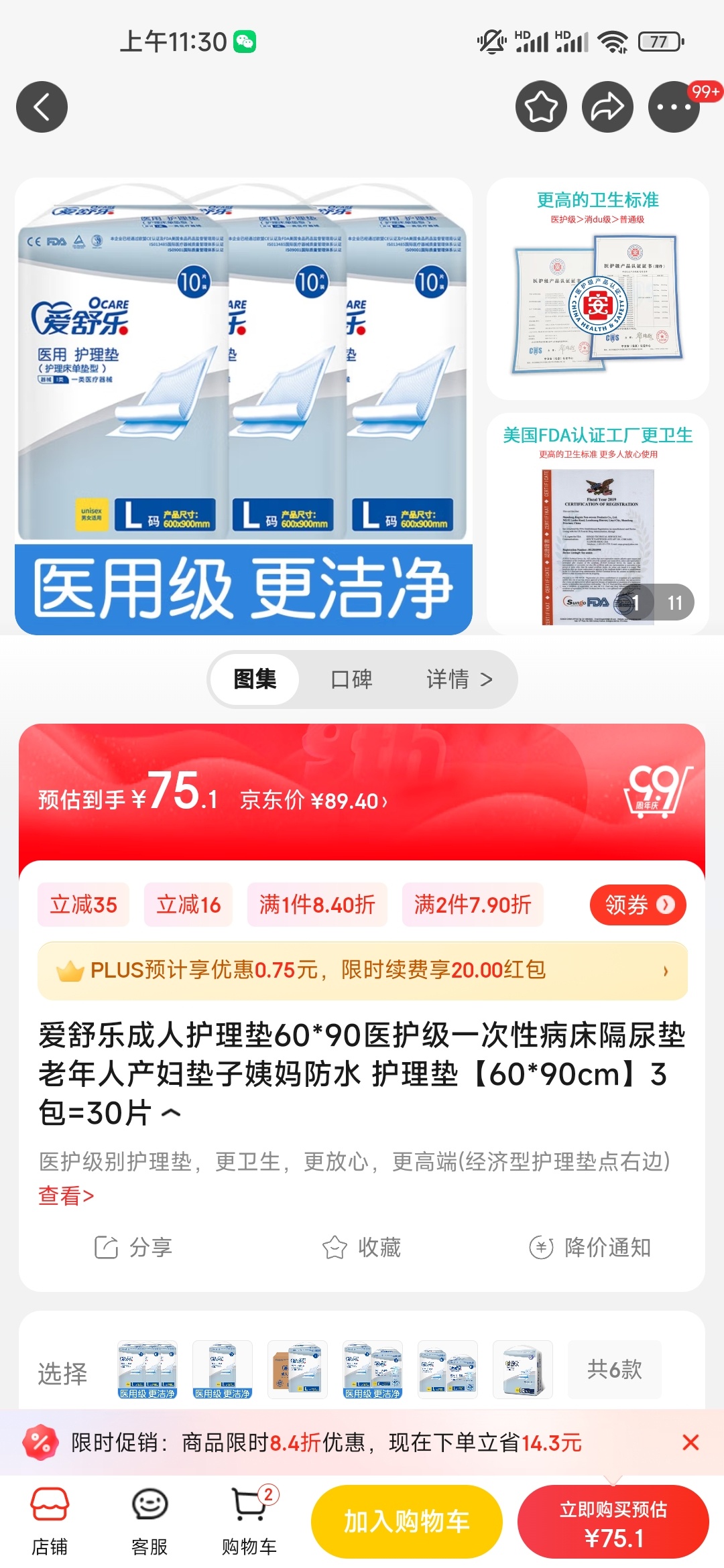Go back to the previous page
The height and width of the screenshot is (1568, 724).
click(x=42, y=107)
